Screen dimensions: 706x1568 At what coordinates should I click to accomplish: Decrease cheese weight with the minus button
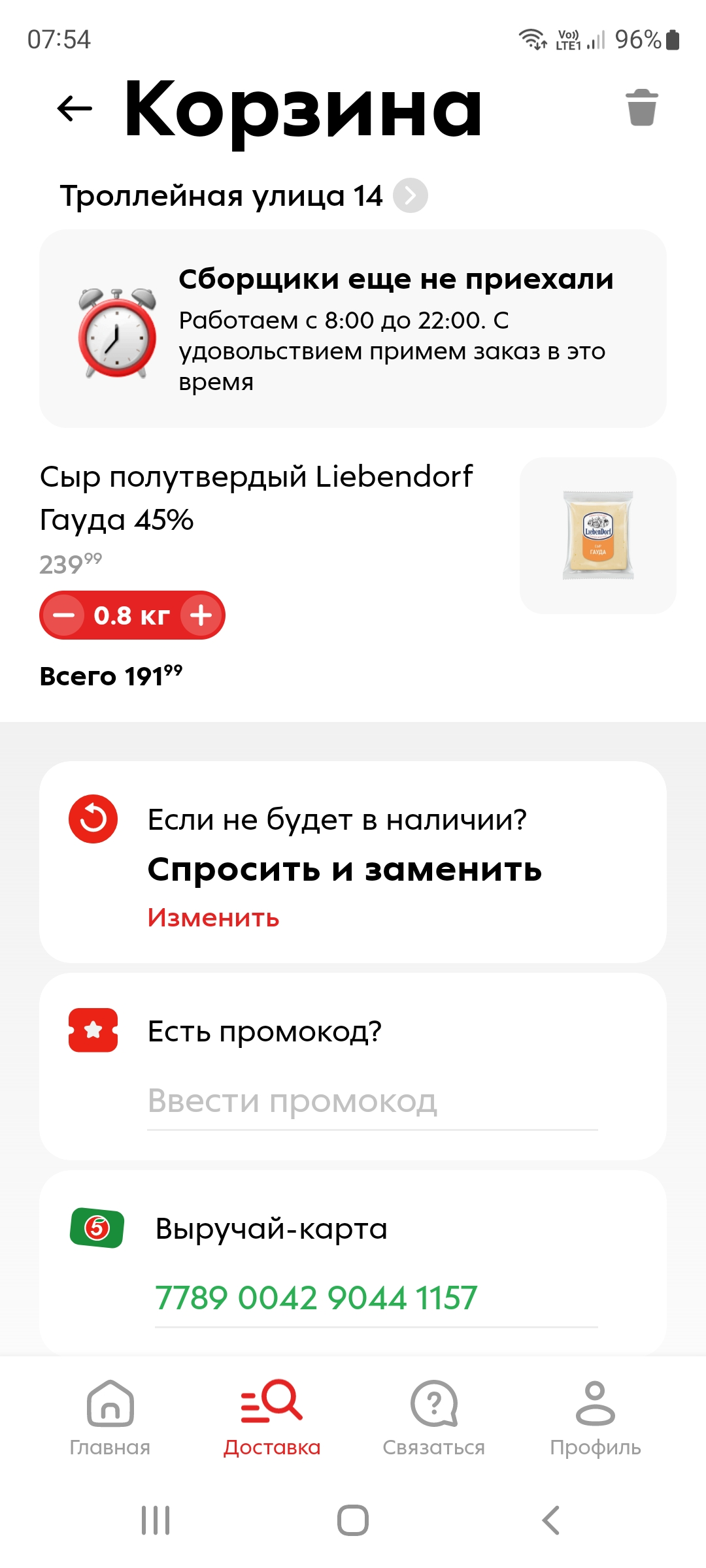[x=64, y=615]
